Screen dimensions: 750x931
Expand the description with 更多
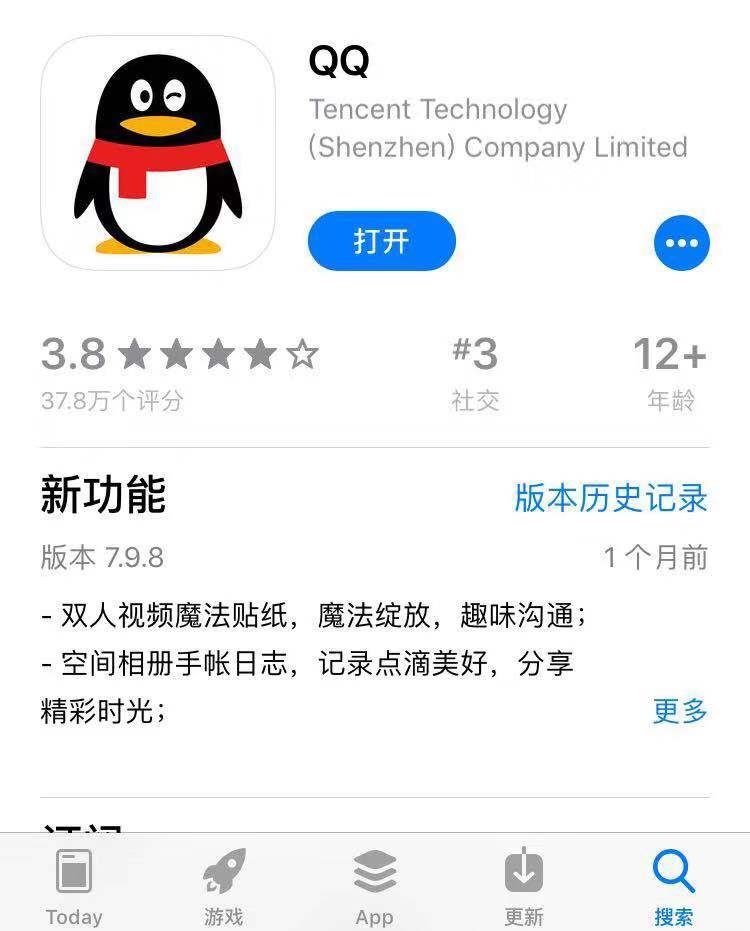tap(681, 711)
